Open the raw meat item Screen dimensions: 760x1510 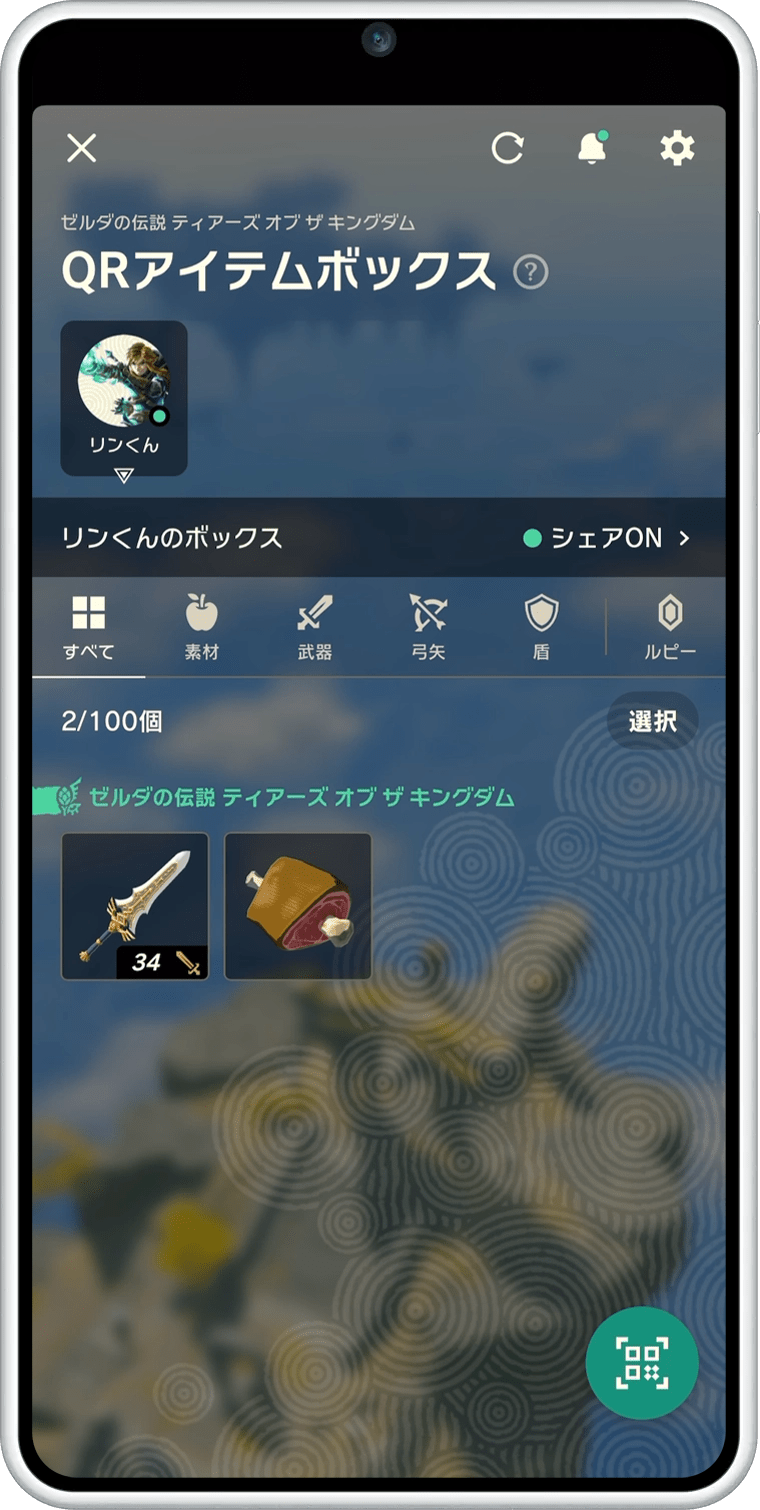[298, 906]
